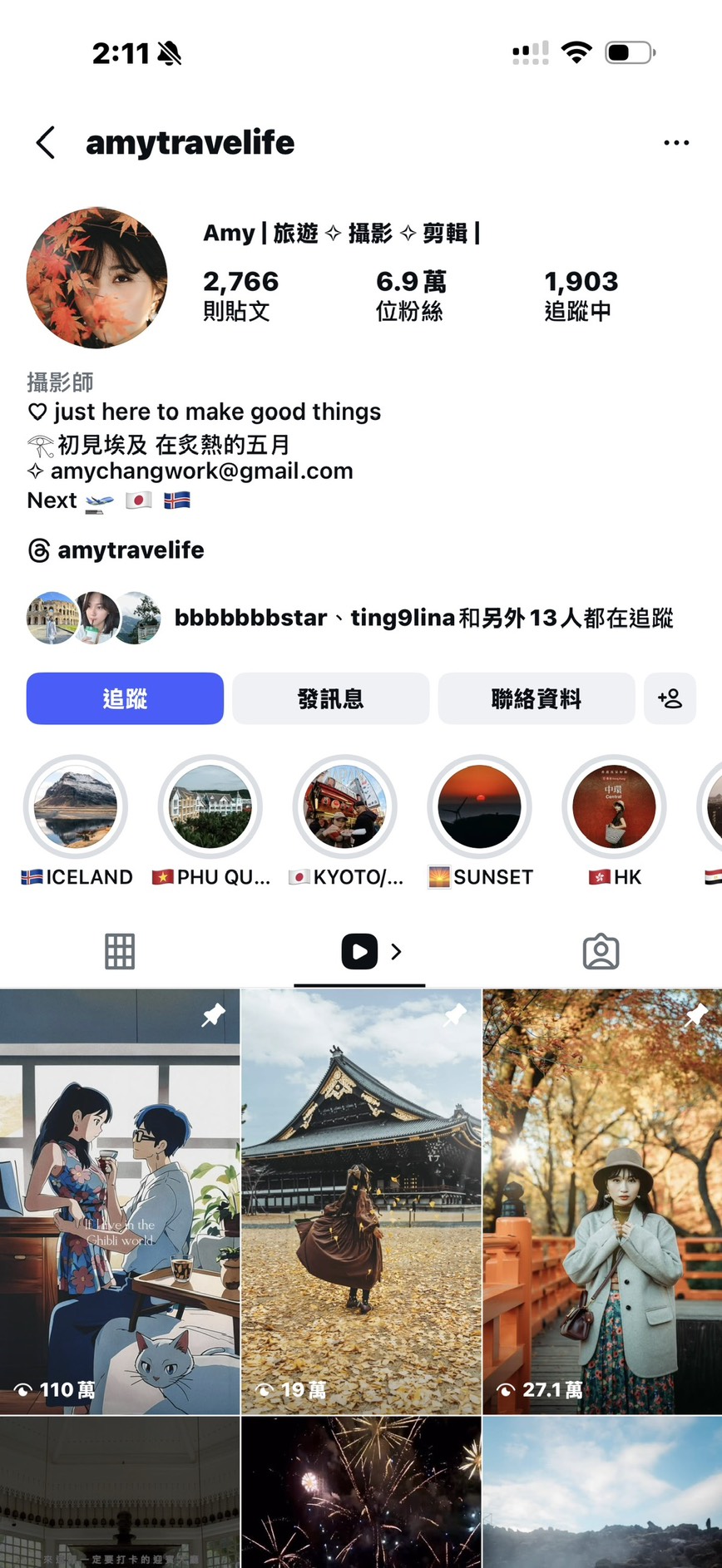Open the HK highlight circle
722x1568 pixels.
click(613, 806)
